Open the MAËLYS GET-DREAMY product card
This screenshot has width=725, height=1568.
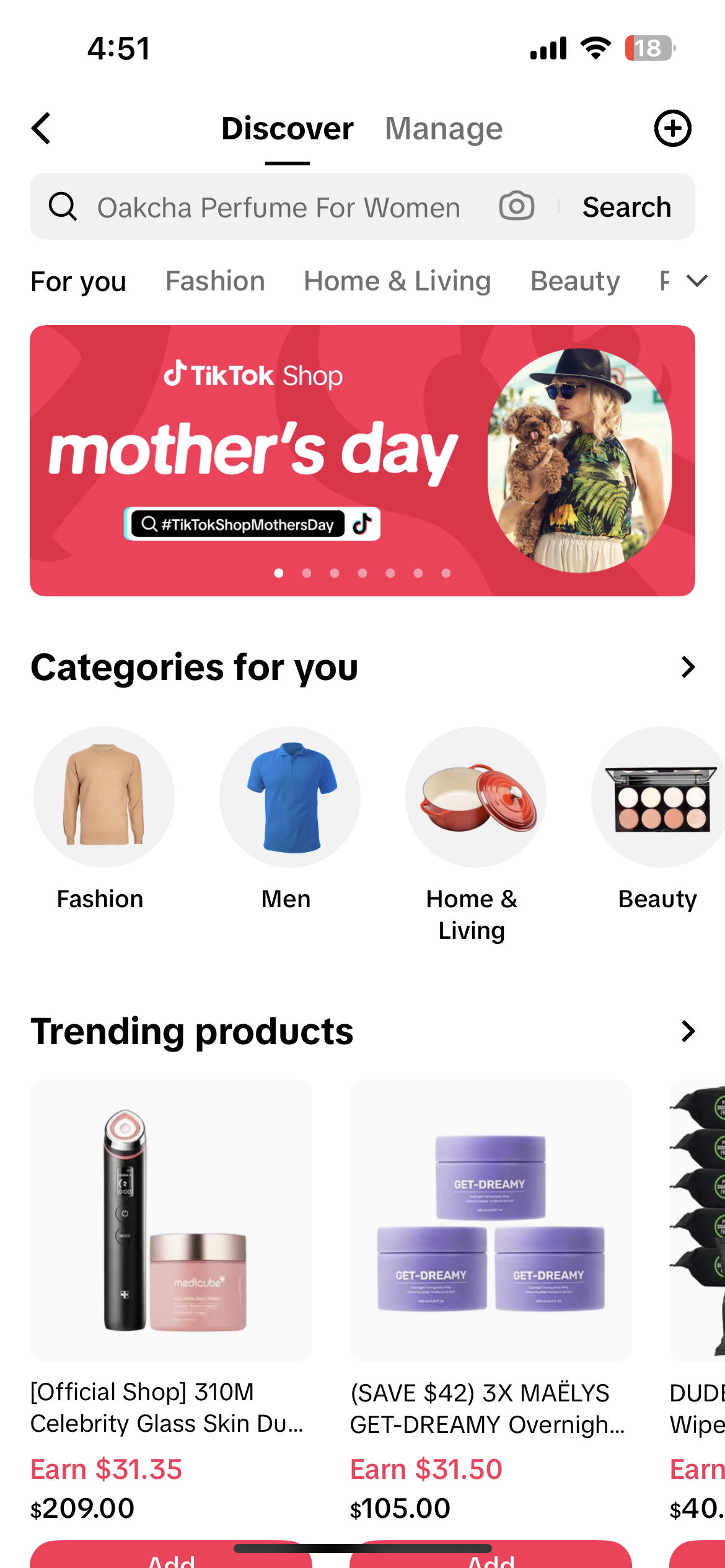tap(490, 1220)
